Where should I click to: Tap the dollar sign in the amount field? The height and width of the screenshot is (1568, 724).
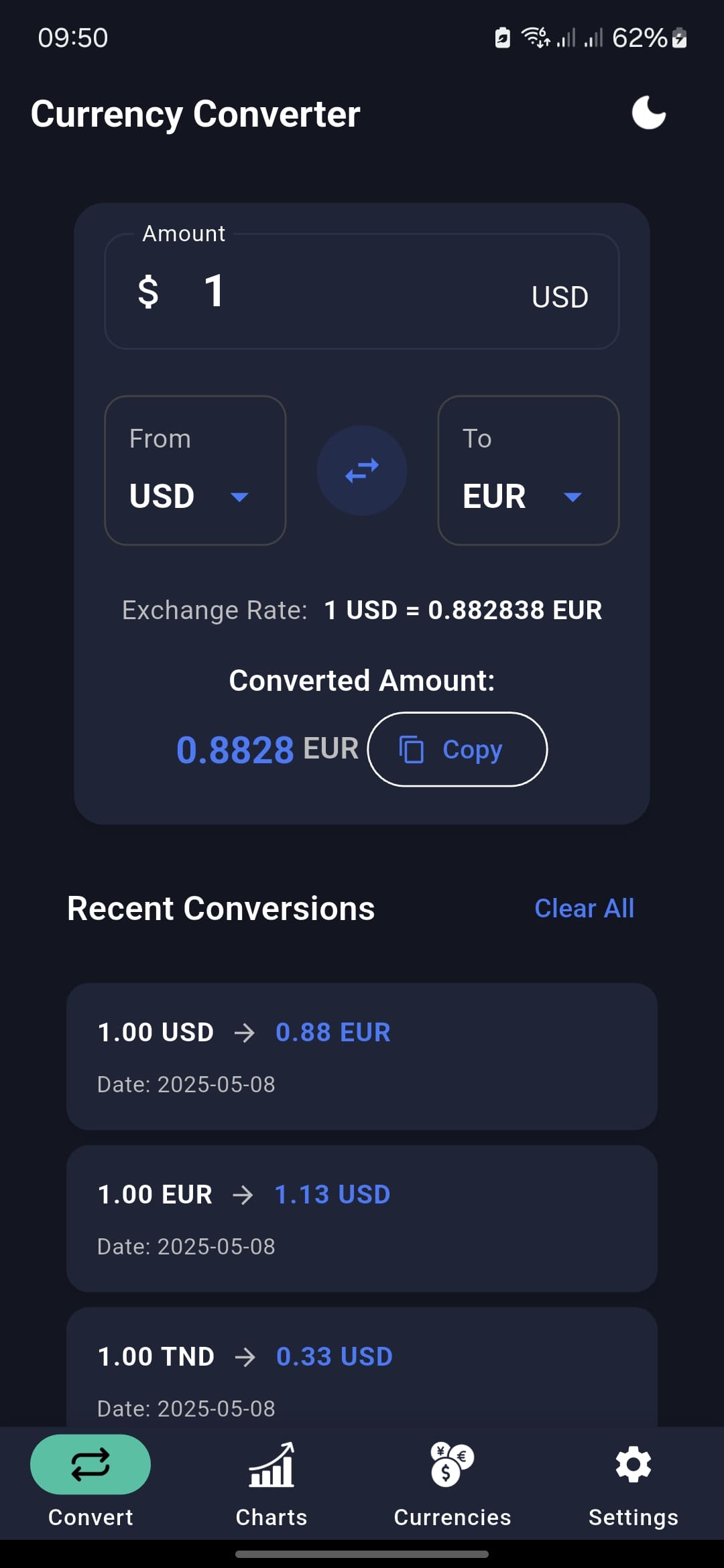click(x=149, y=292)
